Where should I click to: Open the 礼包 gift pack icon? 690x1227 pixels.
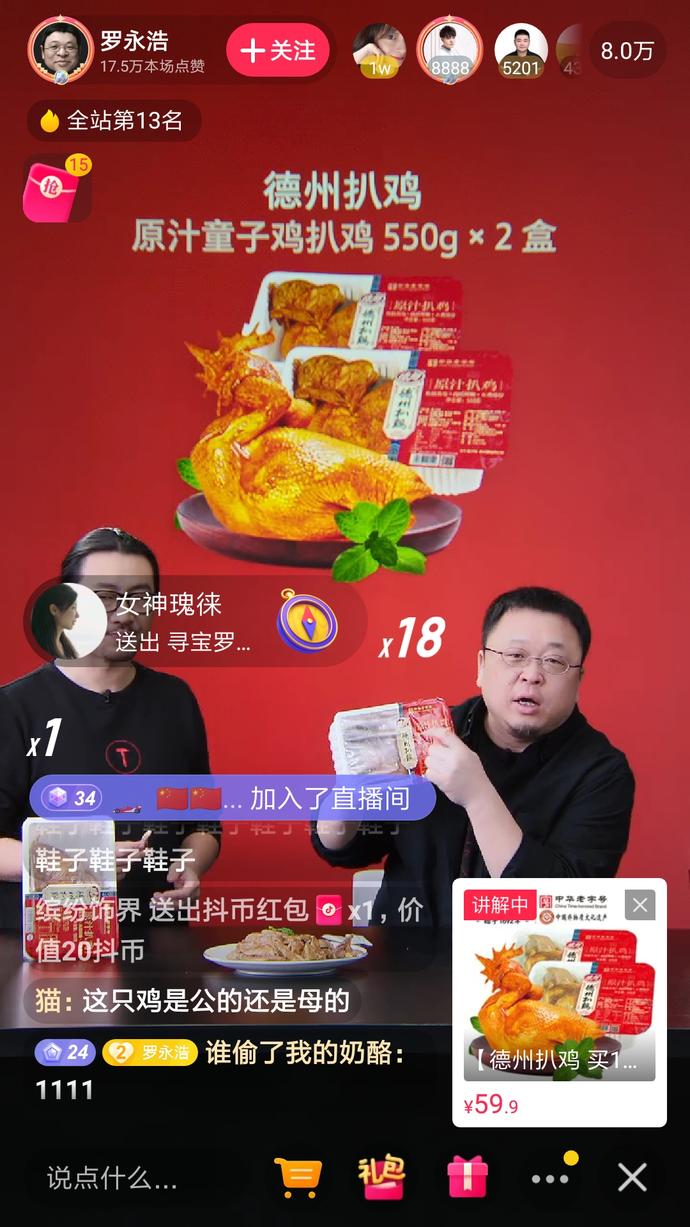[382, 1177]
